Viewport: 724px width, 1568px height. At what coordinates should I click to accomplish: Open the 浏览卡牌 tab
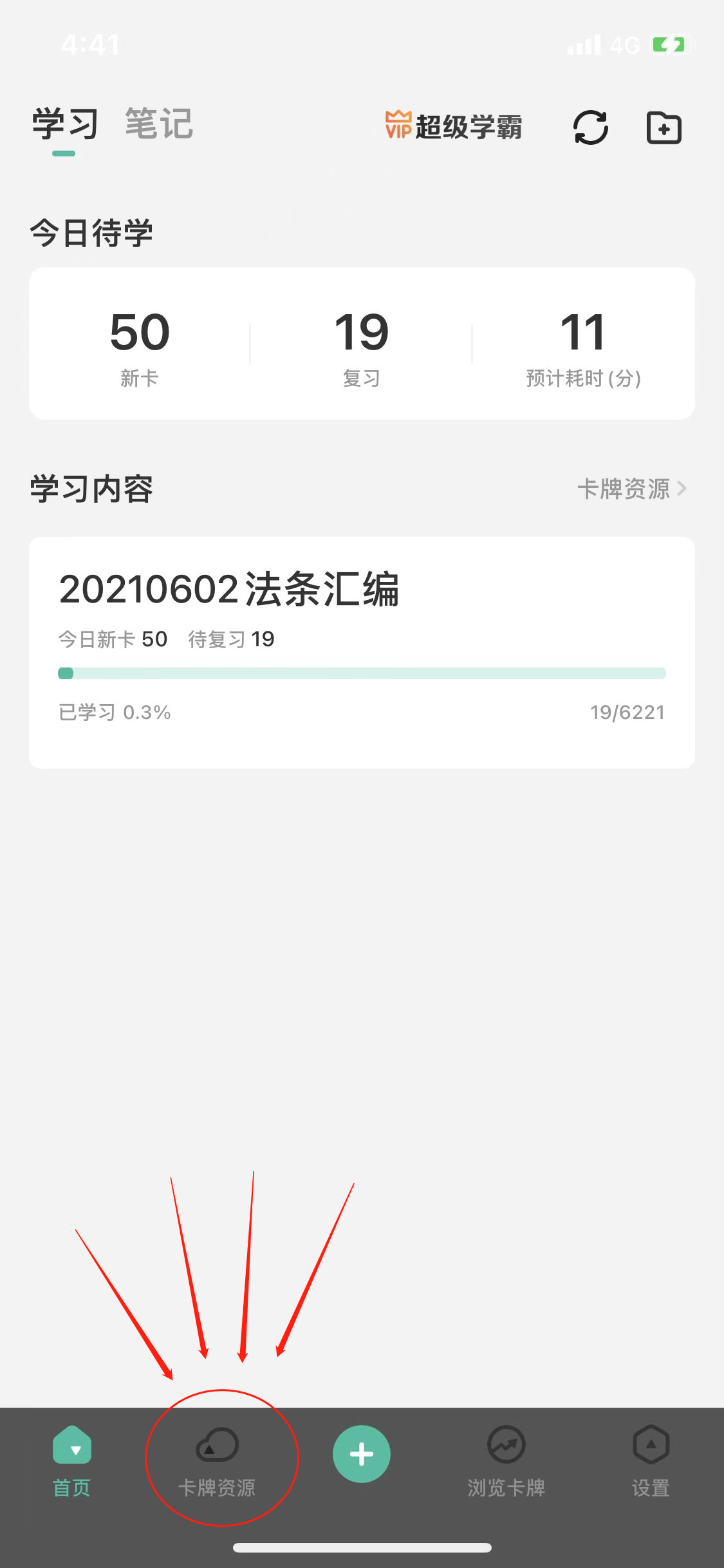(x=506, y=1462)
